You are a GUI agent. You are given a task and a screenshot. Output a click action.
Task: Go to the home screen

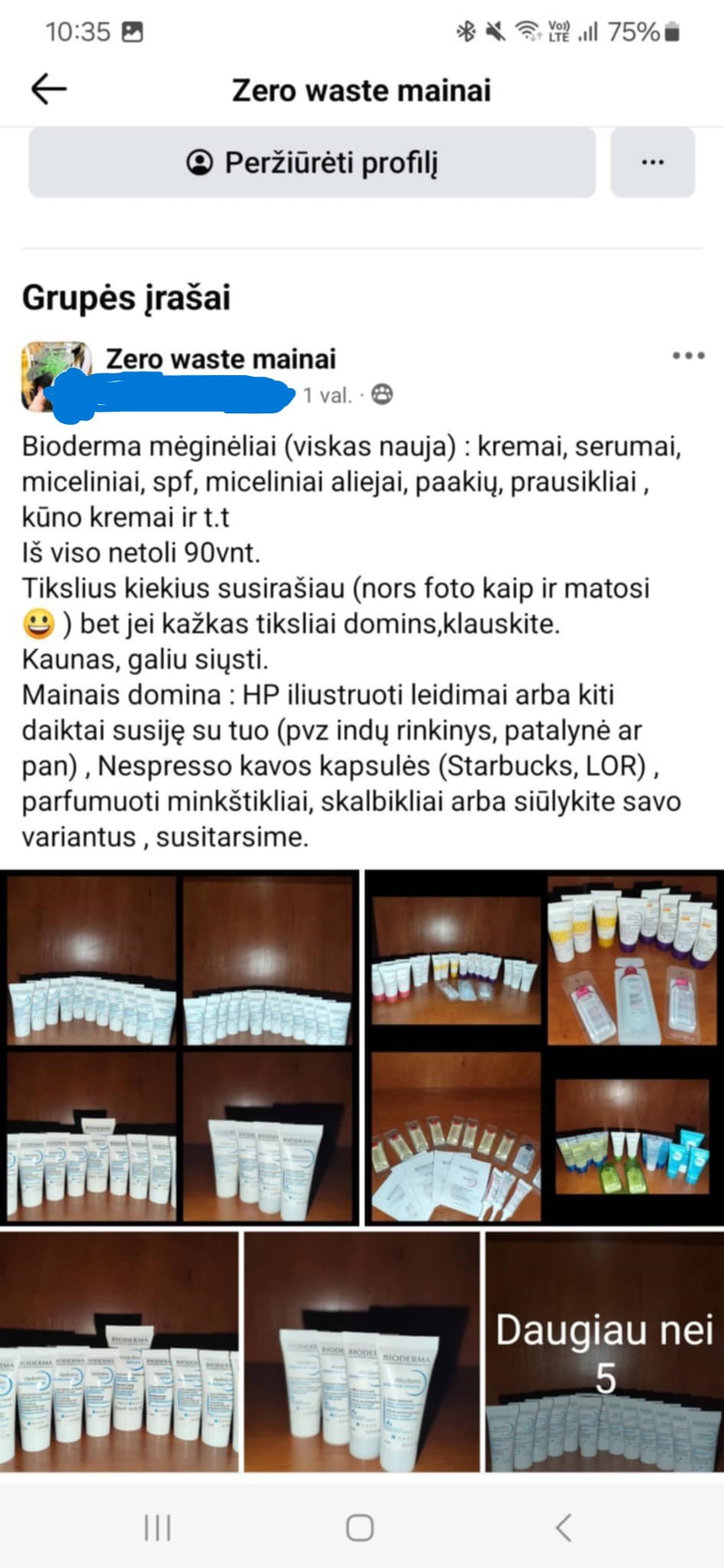pos(360,1528)
